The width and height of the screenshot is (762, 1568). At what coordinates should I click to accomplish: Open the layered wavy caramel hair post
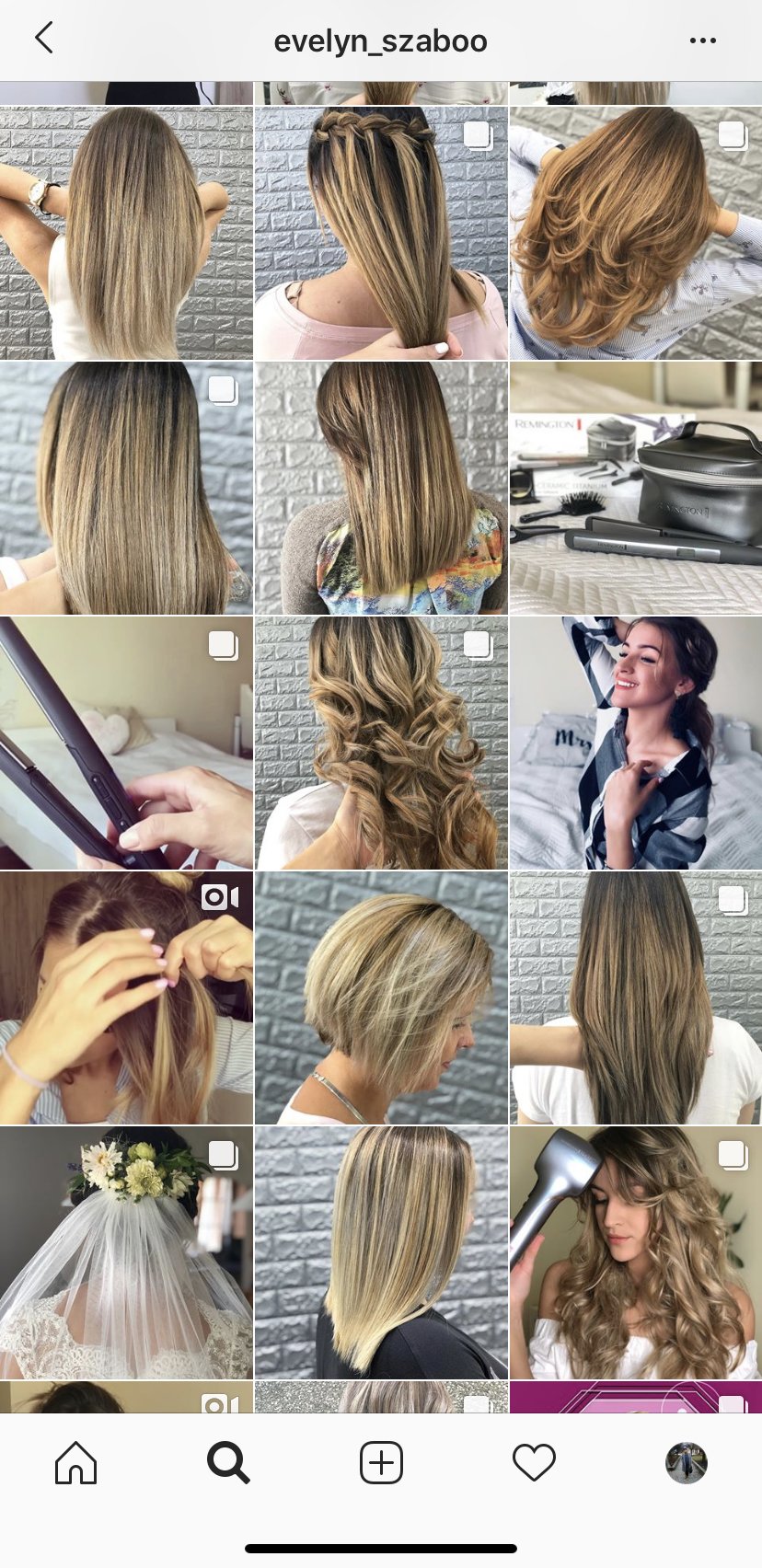(635, 233)
